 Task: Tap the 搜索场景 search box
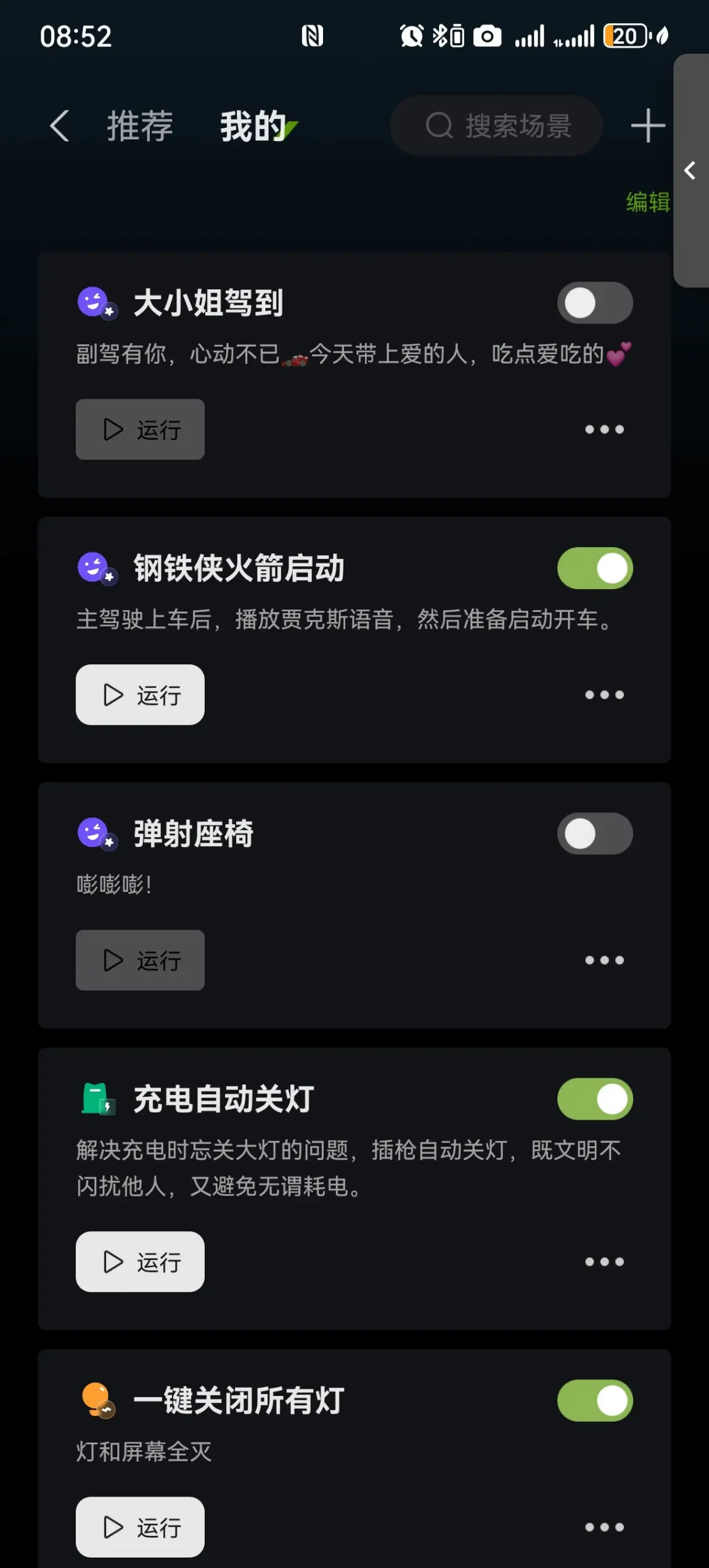coord(496,126)
